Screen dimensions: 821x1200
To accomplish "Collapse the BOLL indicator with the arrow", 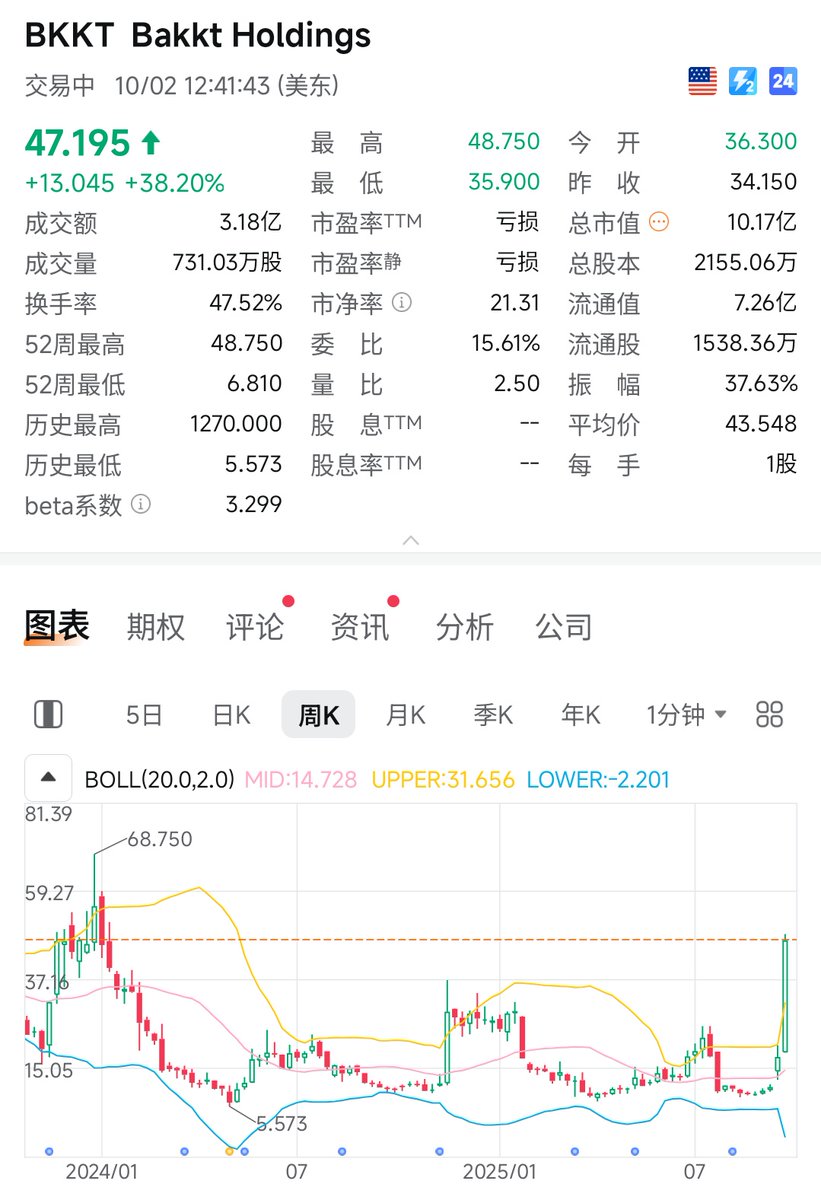I will 48,778.
